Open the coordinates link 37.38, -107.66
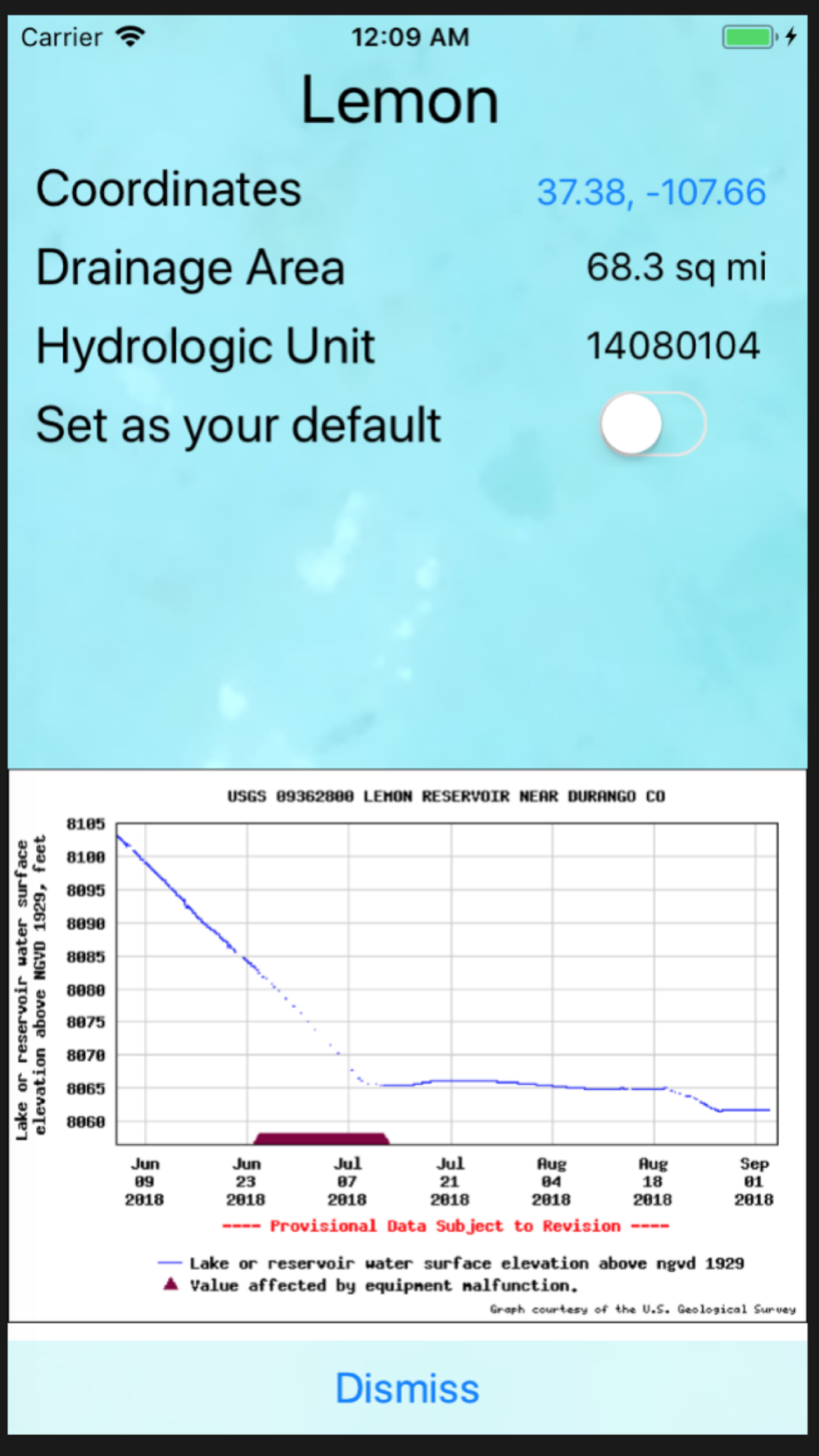 click(x=651, y=192)
